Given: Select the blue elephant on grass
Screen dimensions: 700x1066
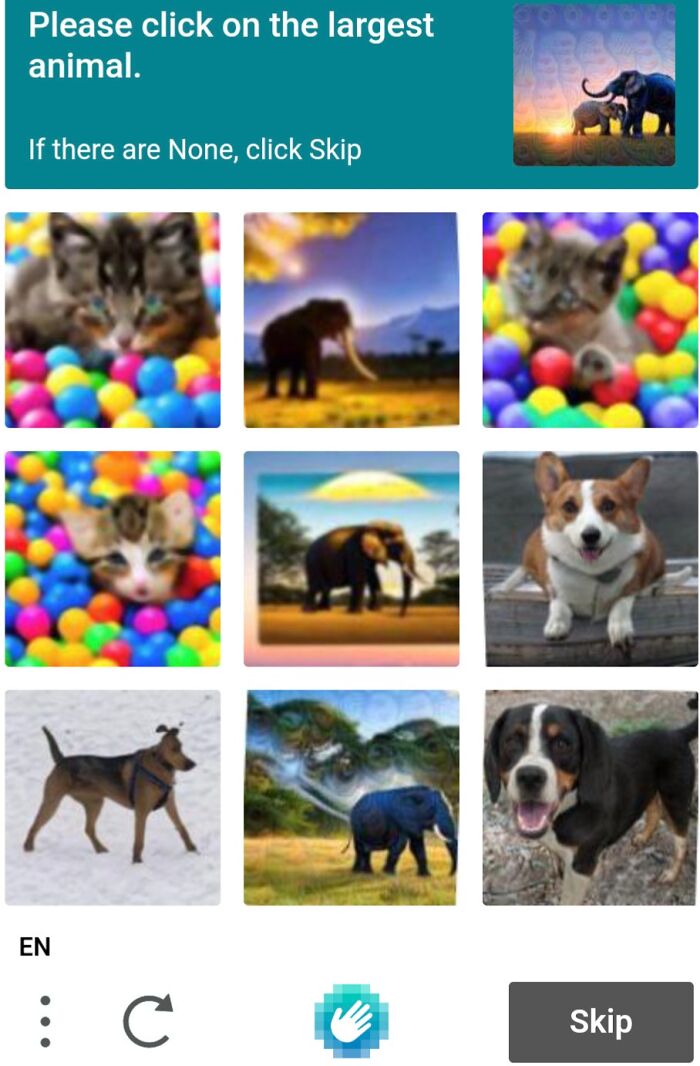Looking at the screenshot, I should pos(351,797).
